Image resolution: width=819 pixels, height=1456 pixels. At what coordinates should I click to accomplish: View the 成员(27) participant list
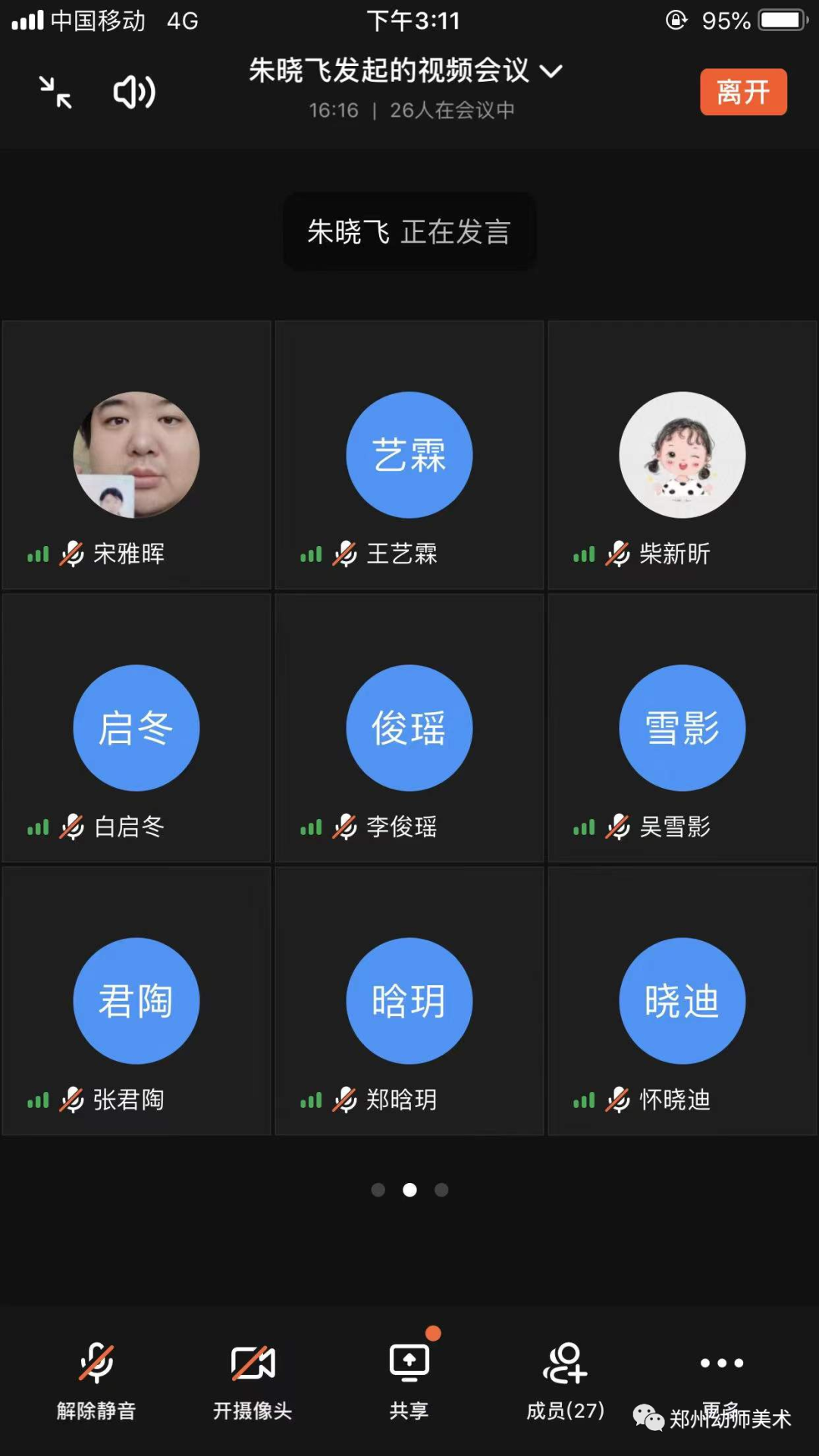(566, 1378)
